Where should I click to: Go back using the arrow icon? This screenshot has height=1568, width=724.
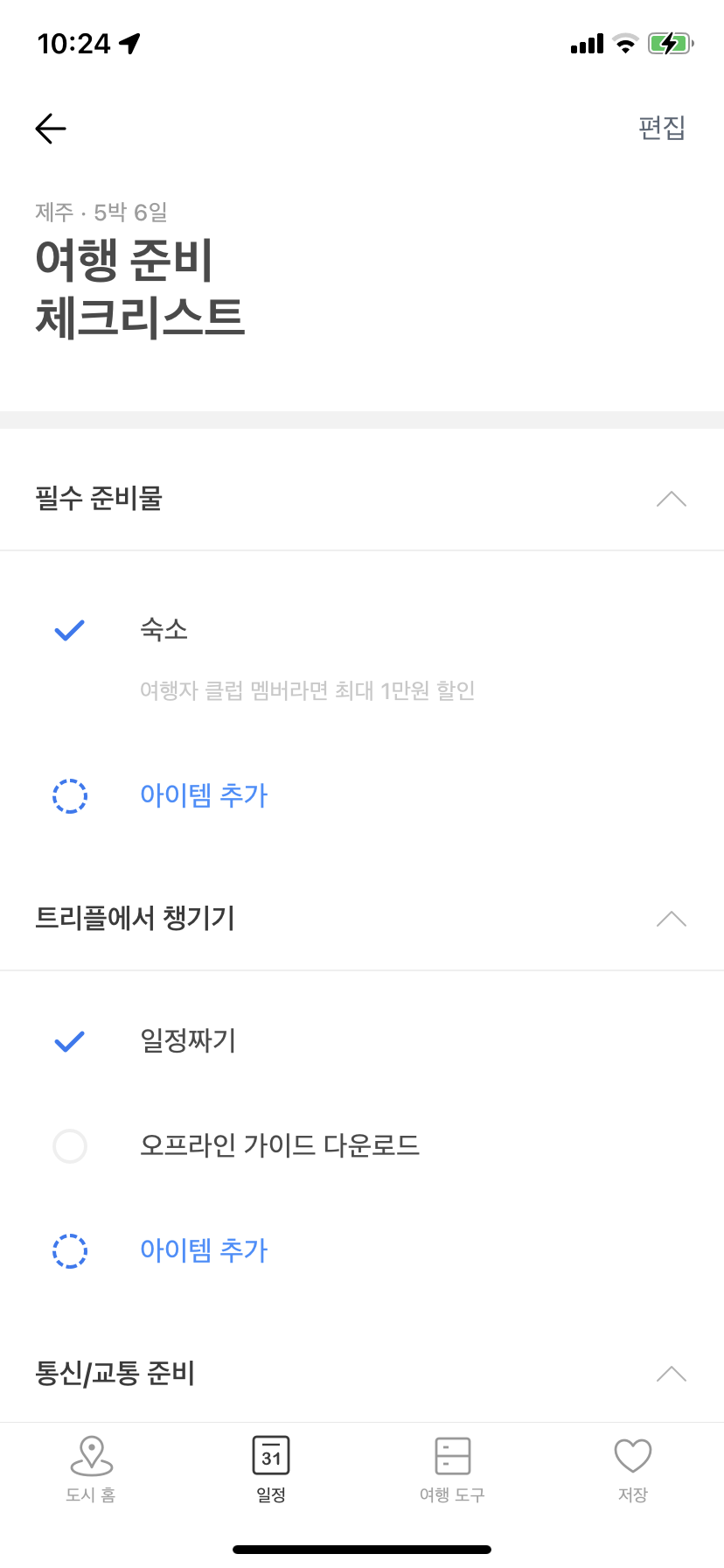click(51, 129)
